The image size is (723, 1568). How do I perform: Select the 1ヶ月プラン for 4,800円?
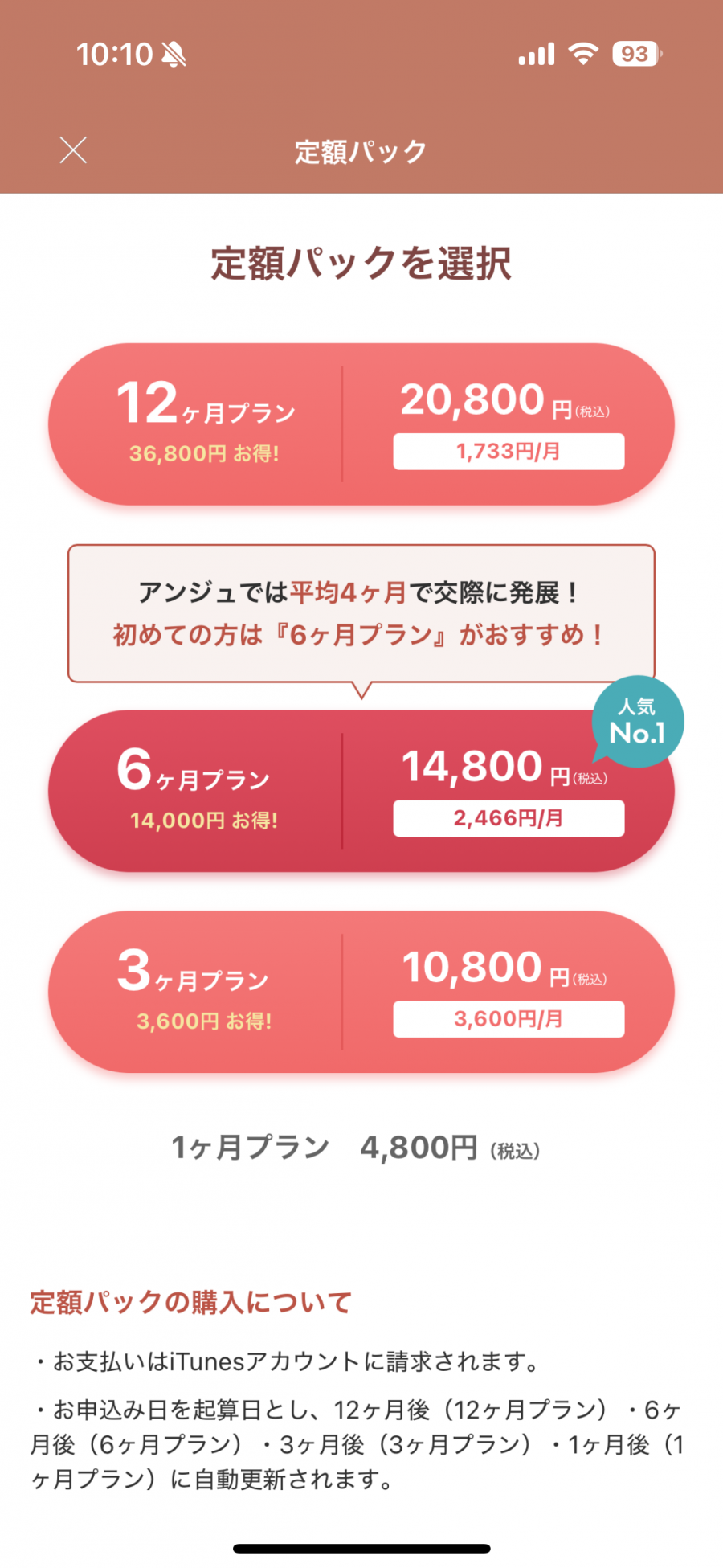click(x=356, y=1148)
